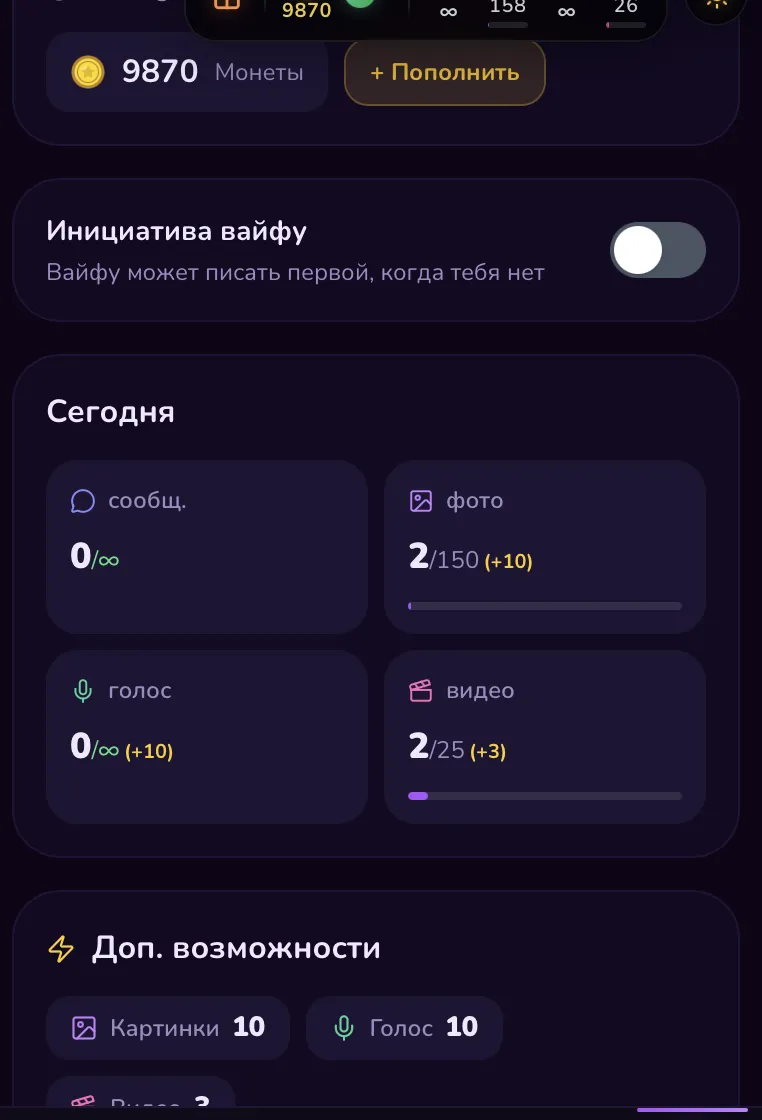Click the microphone icon on the Голос chip

tap(343, 1027)
